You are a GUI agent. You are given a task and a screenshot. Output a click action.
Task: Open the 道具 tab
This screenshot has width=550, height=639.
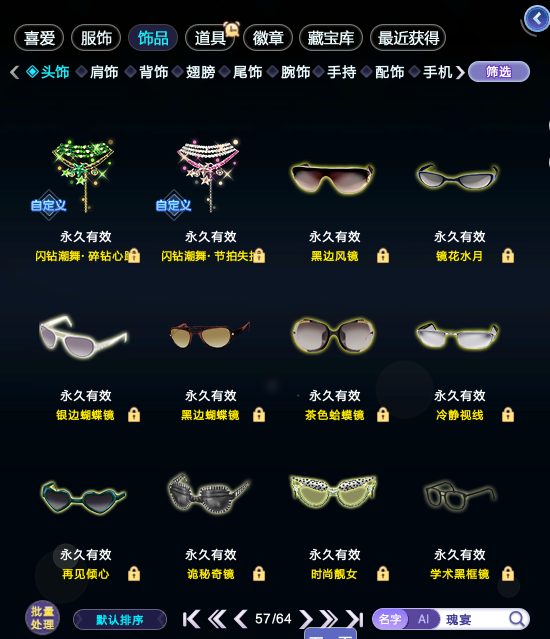click(210, 38)
